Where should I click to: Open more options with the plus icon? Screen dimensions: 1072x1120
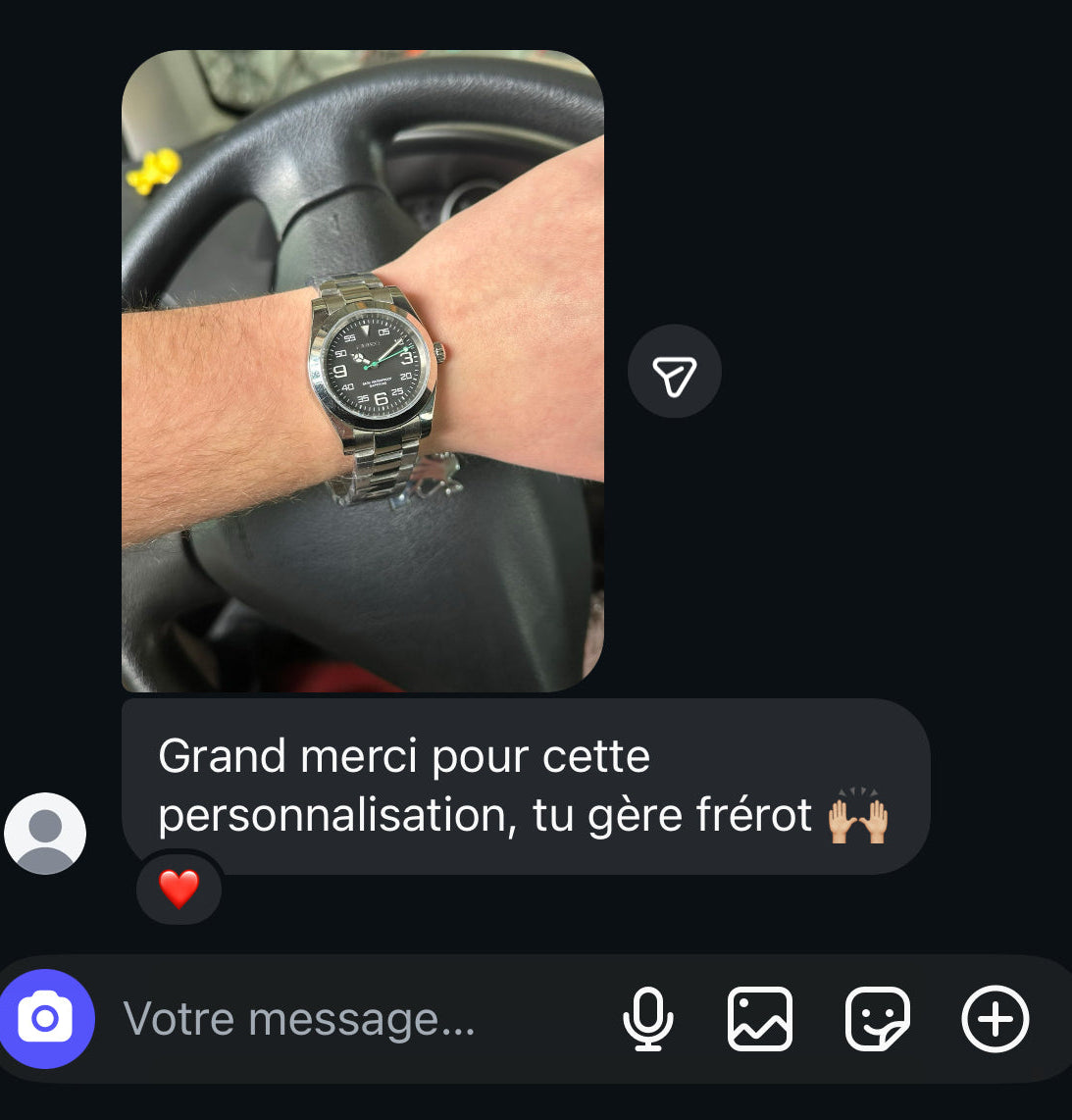tap(995, 1019)
